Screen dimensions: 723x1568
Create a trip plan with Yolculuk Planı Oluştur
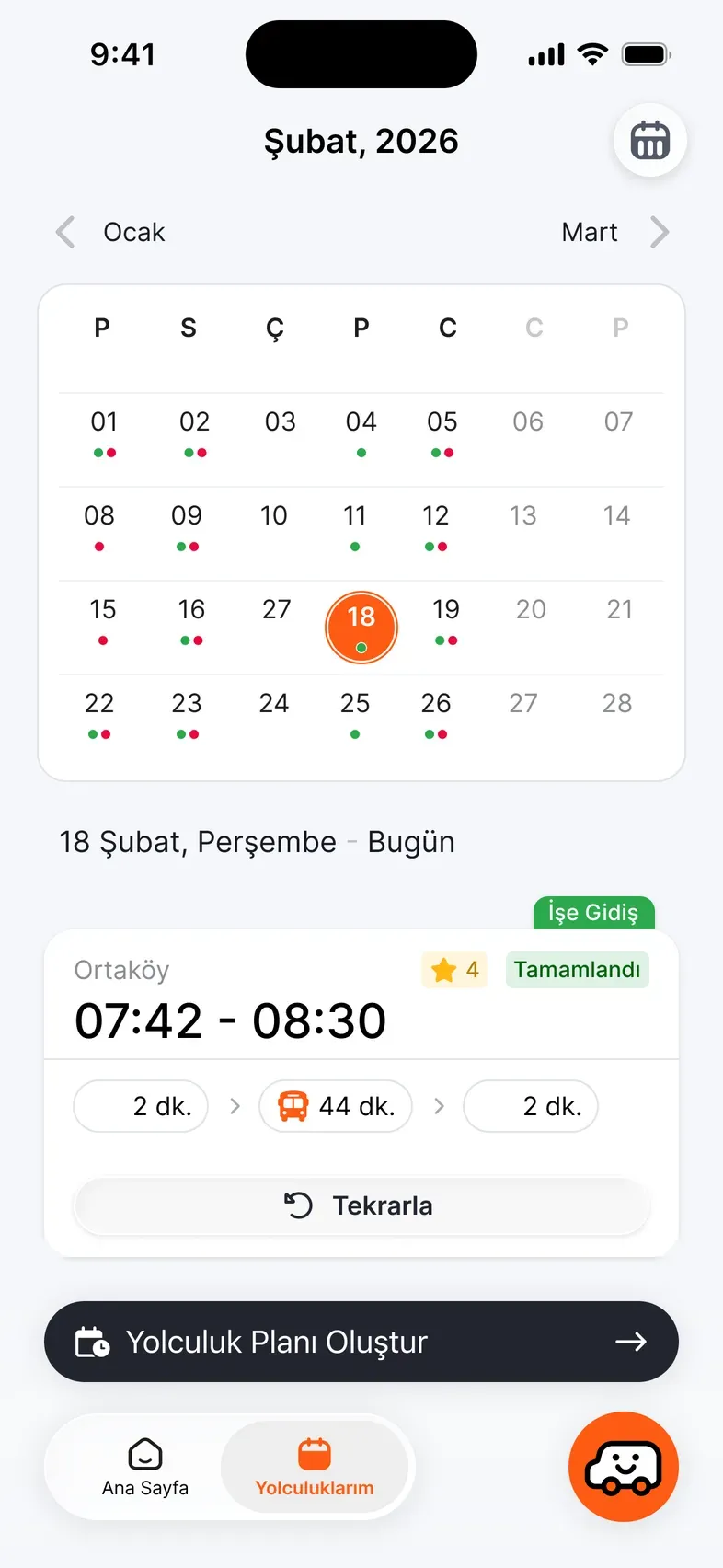(x=361, y=1342)
